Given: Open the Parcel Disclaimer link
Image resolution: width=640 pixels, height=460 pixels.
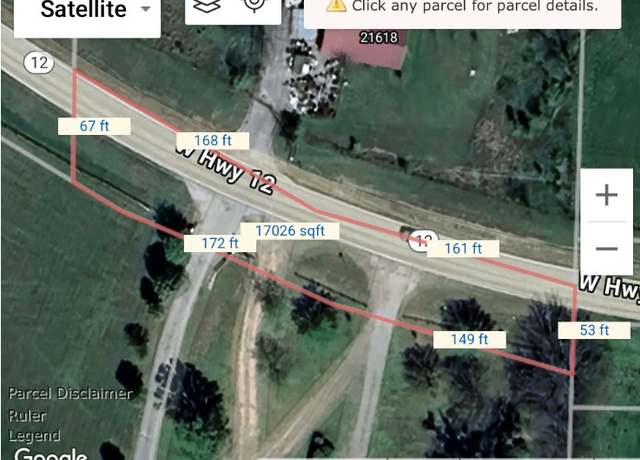Looking at the screenshot, I should coord(70,393).
